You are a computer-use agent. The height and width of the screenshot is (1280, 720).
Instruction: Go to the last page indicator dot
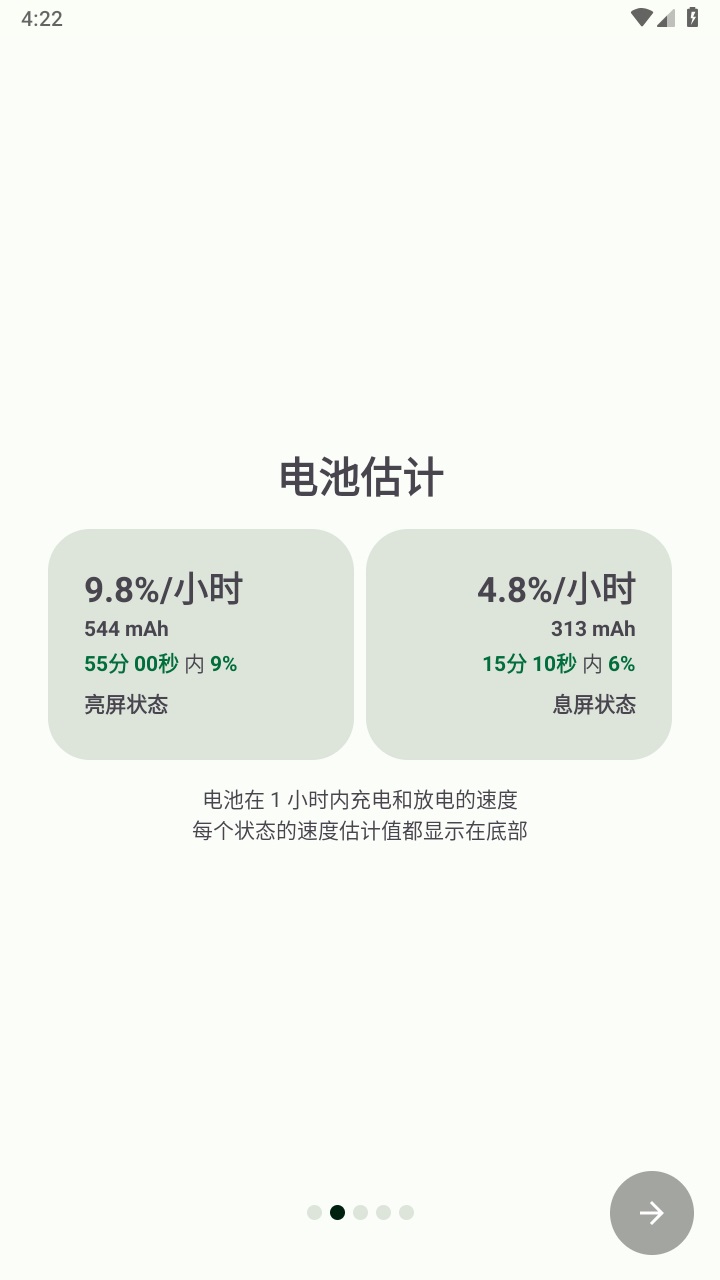406,1212
